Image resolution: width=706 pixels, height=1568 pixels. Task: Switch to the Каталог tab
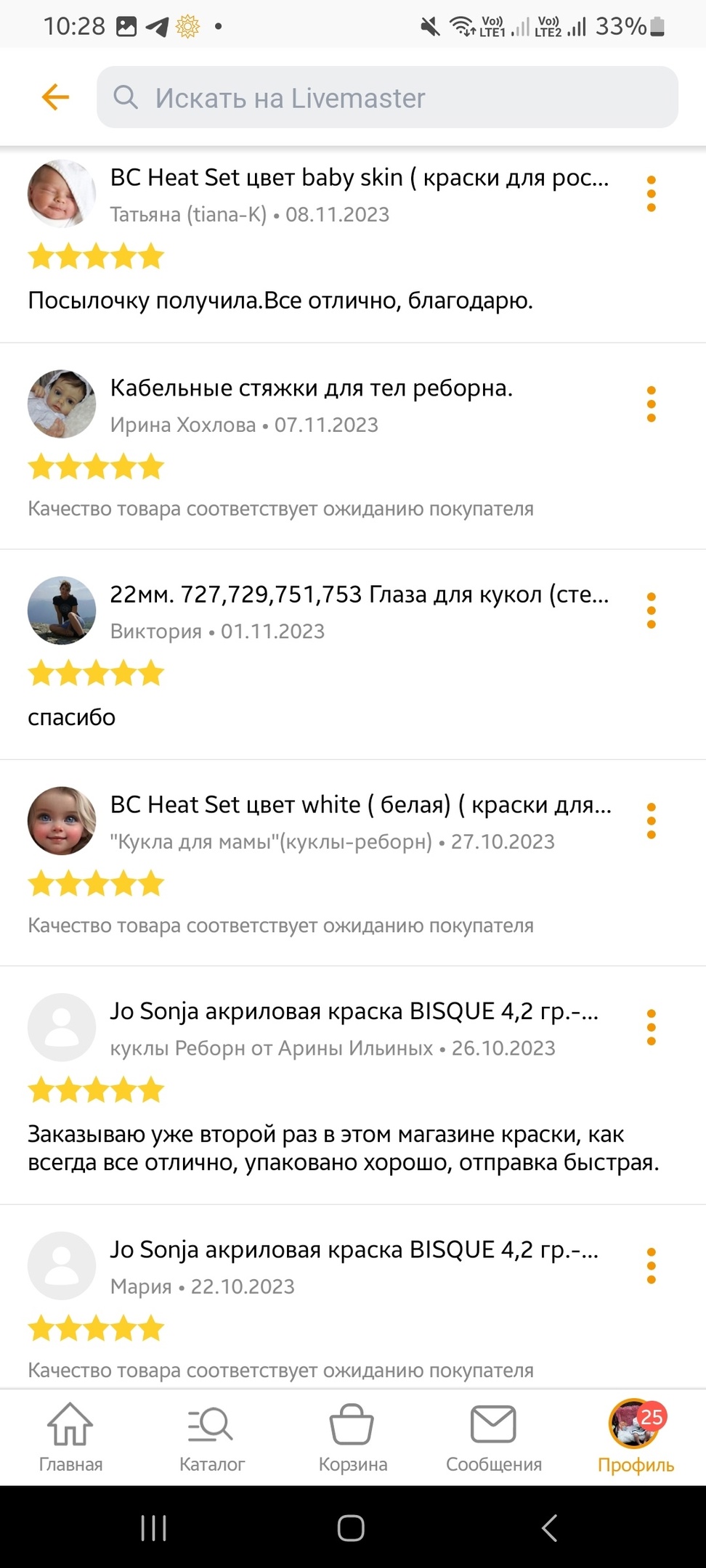(211, 1437)
